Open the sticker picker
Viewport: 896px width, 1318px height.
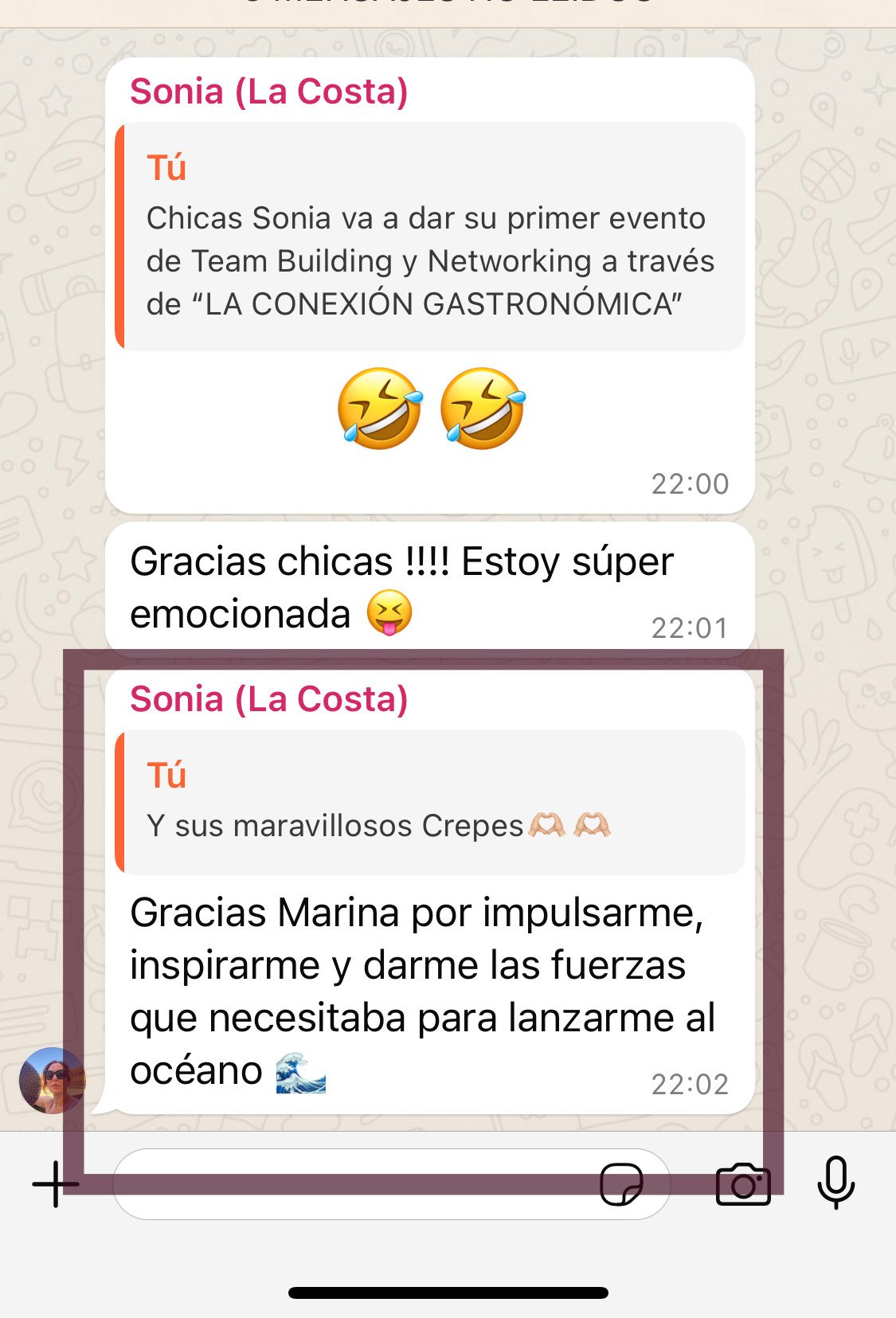click(x=621, y=1185)
